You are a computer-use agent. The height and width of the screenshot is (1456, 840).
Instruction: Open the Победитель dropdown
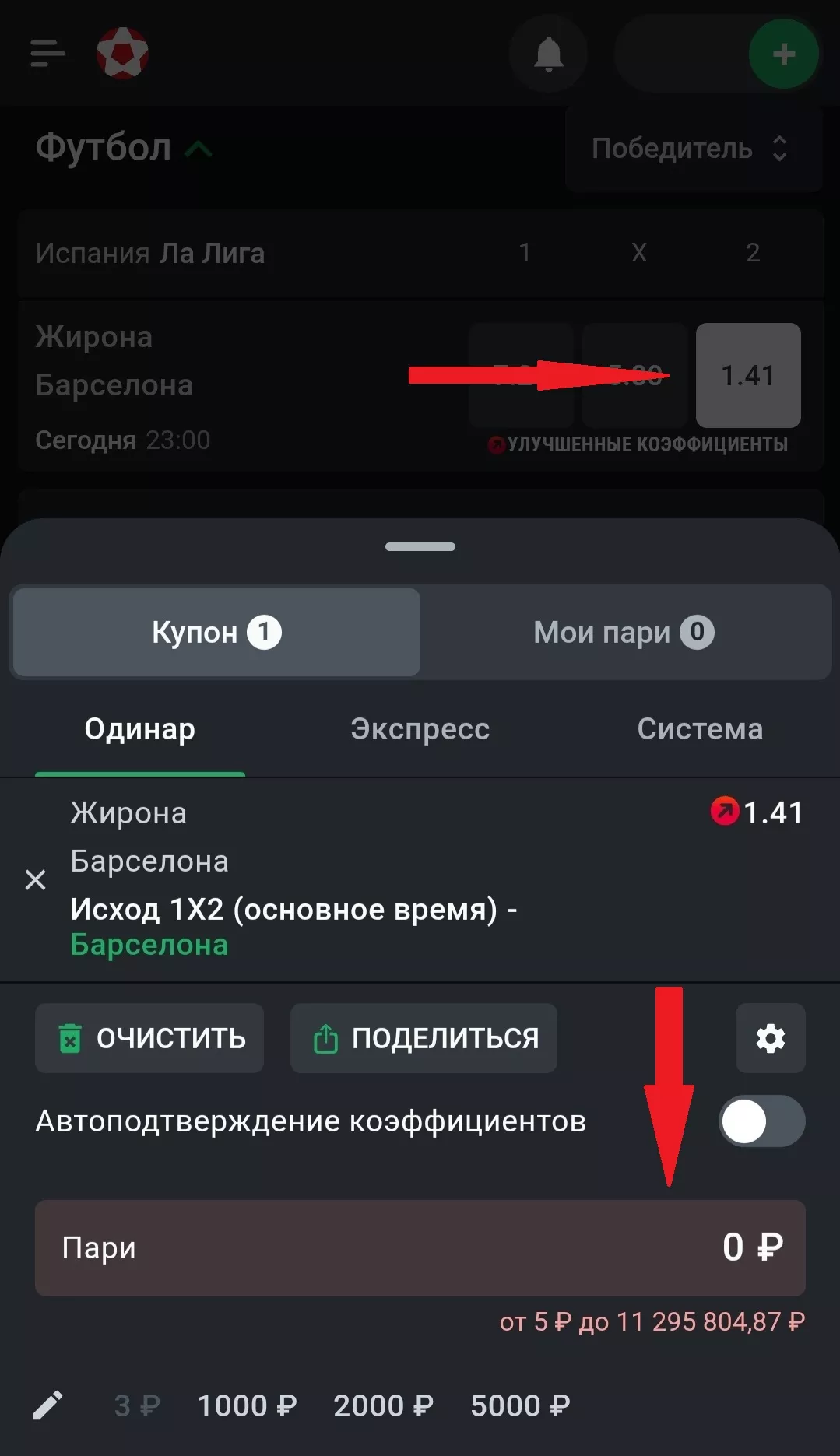click(692, 148)
